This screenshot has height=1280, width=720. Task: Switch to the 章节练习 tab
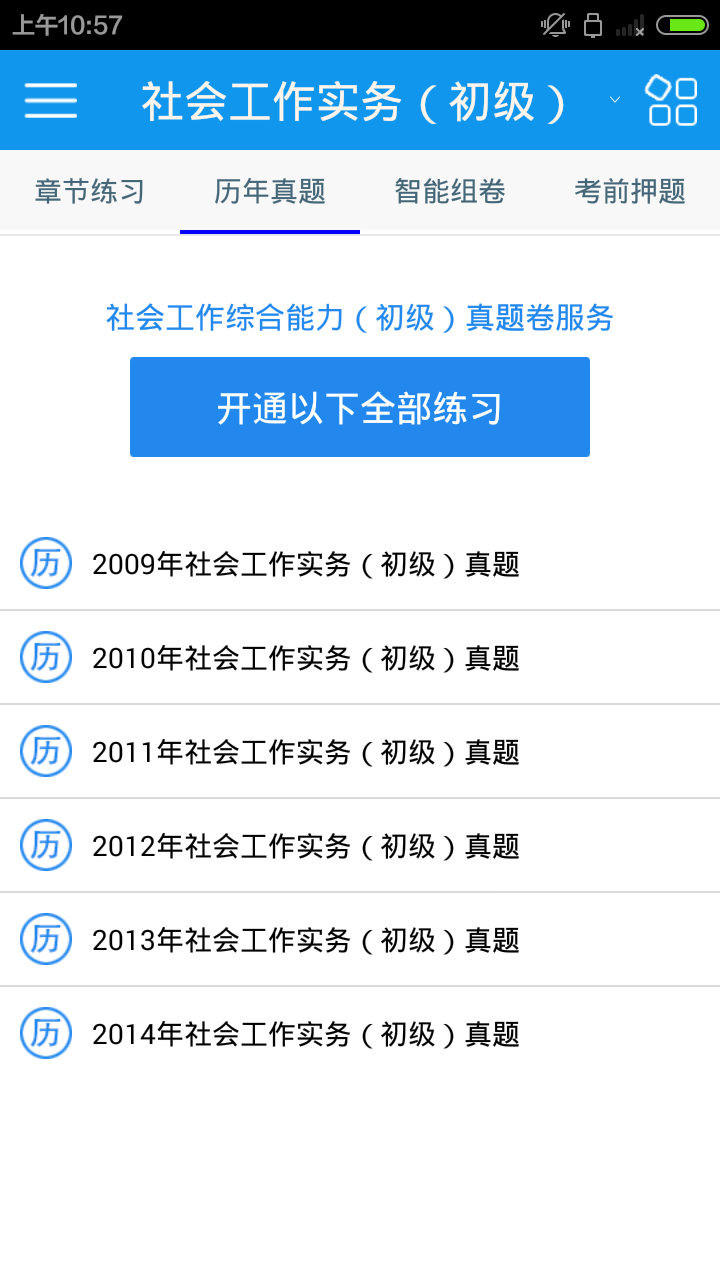click(90, 191)
